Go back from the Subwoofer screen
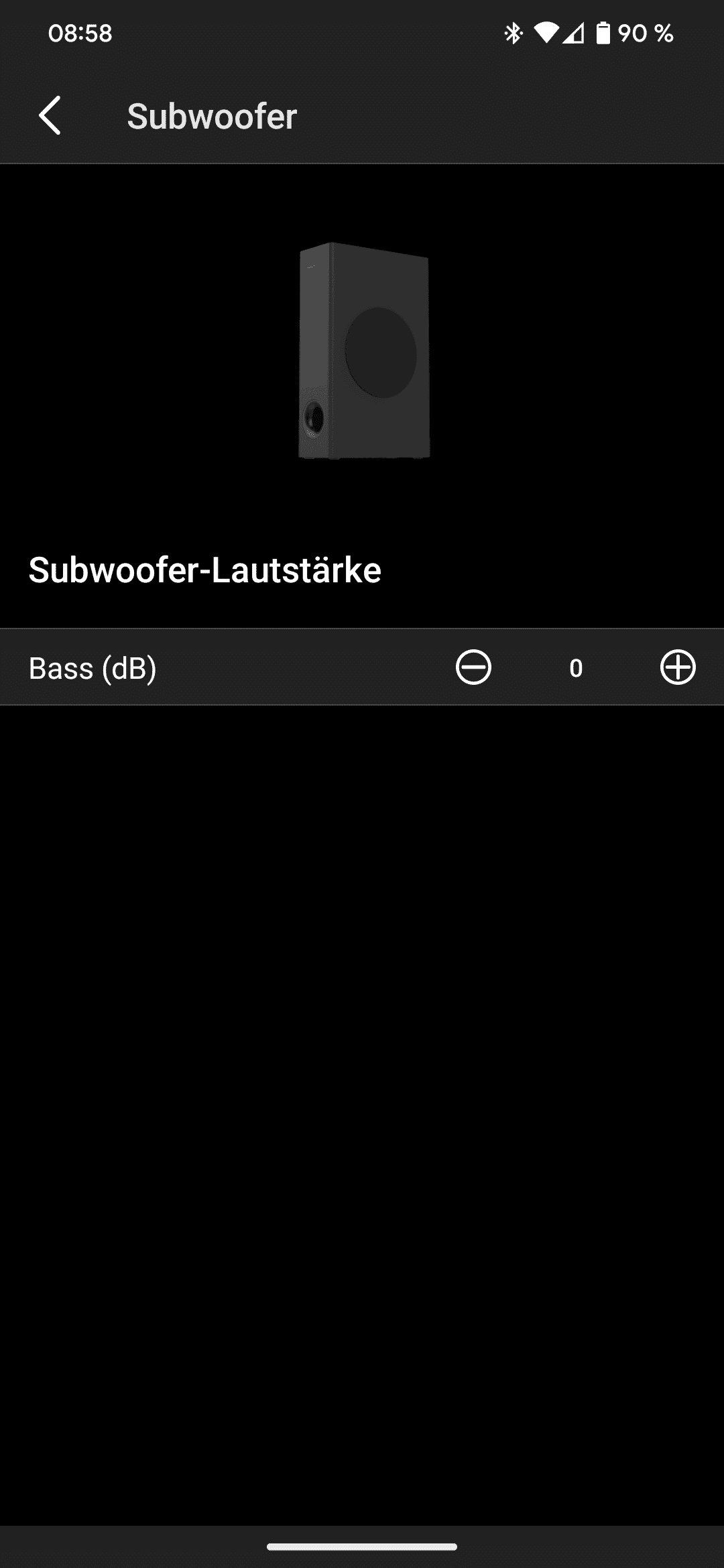The width and height of the screenshot is (724, 1568). (x=50, y=115)
